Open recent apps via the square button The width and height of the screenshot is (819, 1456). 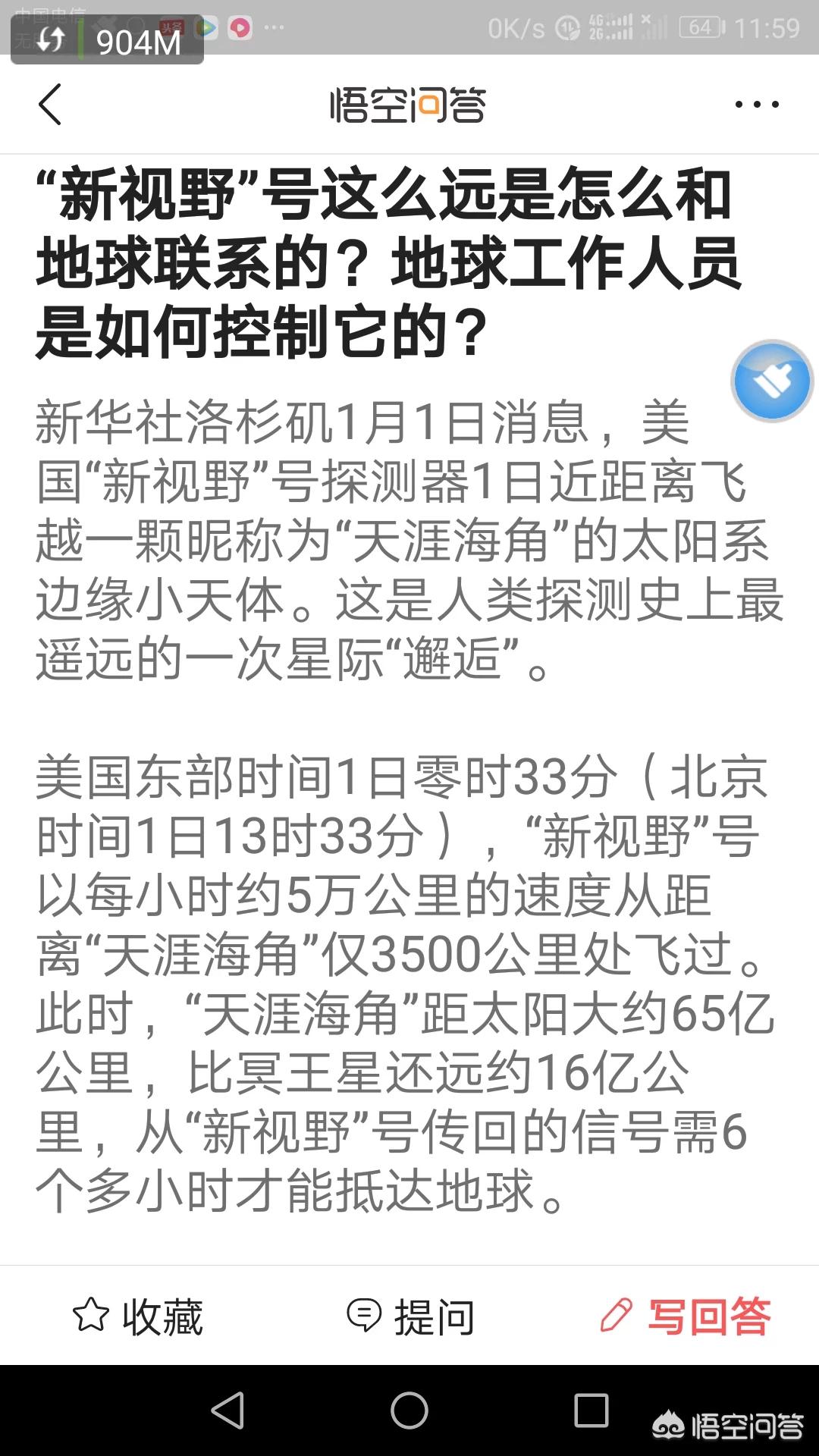pyautogui.click(x=591, y=1410)
